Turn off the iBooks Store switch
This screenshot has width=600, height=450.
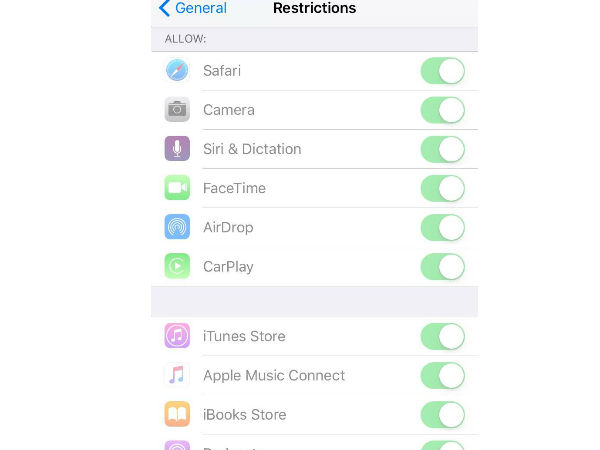coord(442,414)
